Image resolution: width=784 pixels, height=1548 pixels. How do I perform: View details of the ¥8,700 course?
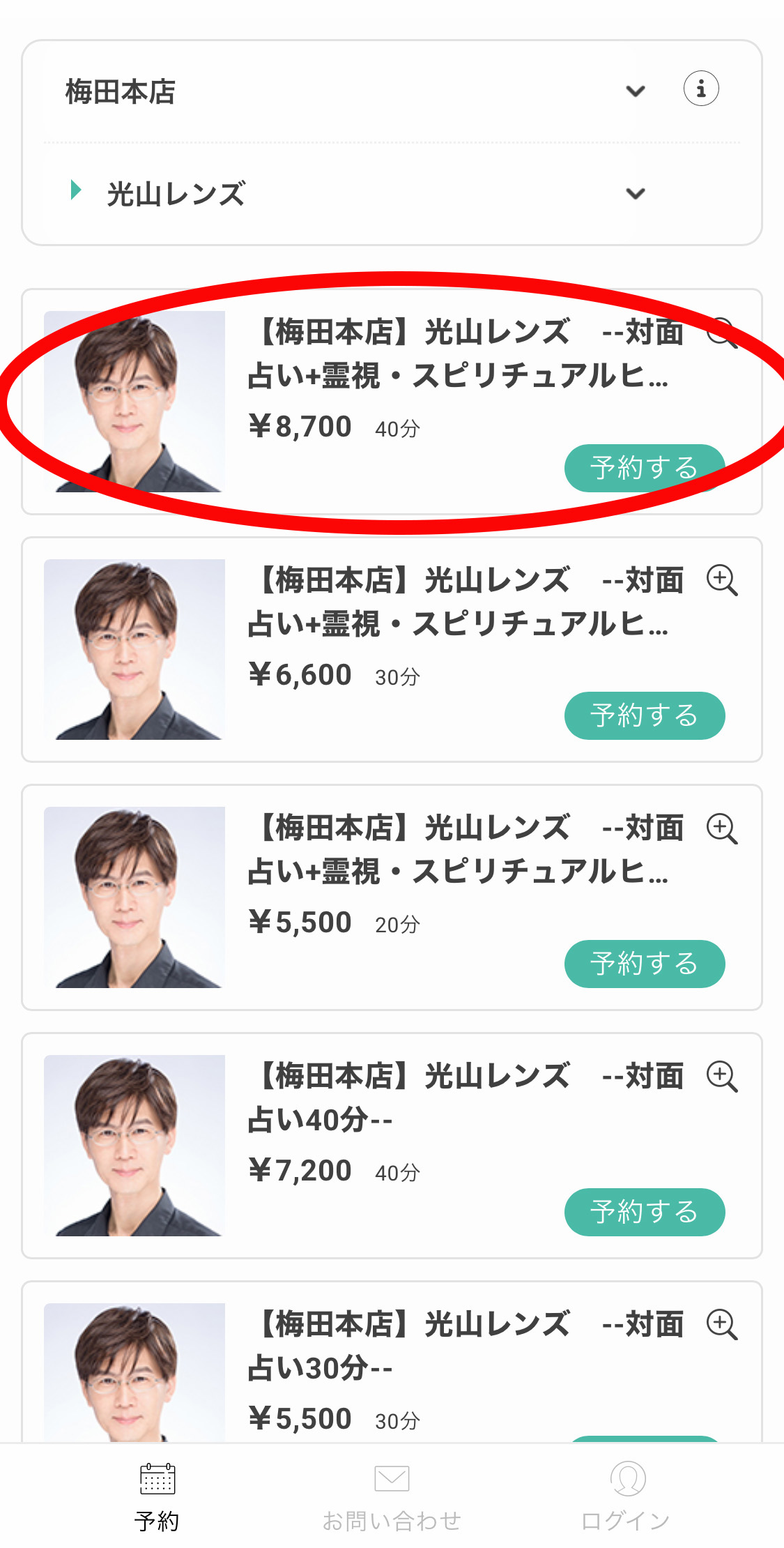[x=721, y=333]
